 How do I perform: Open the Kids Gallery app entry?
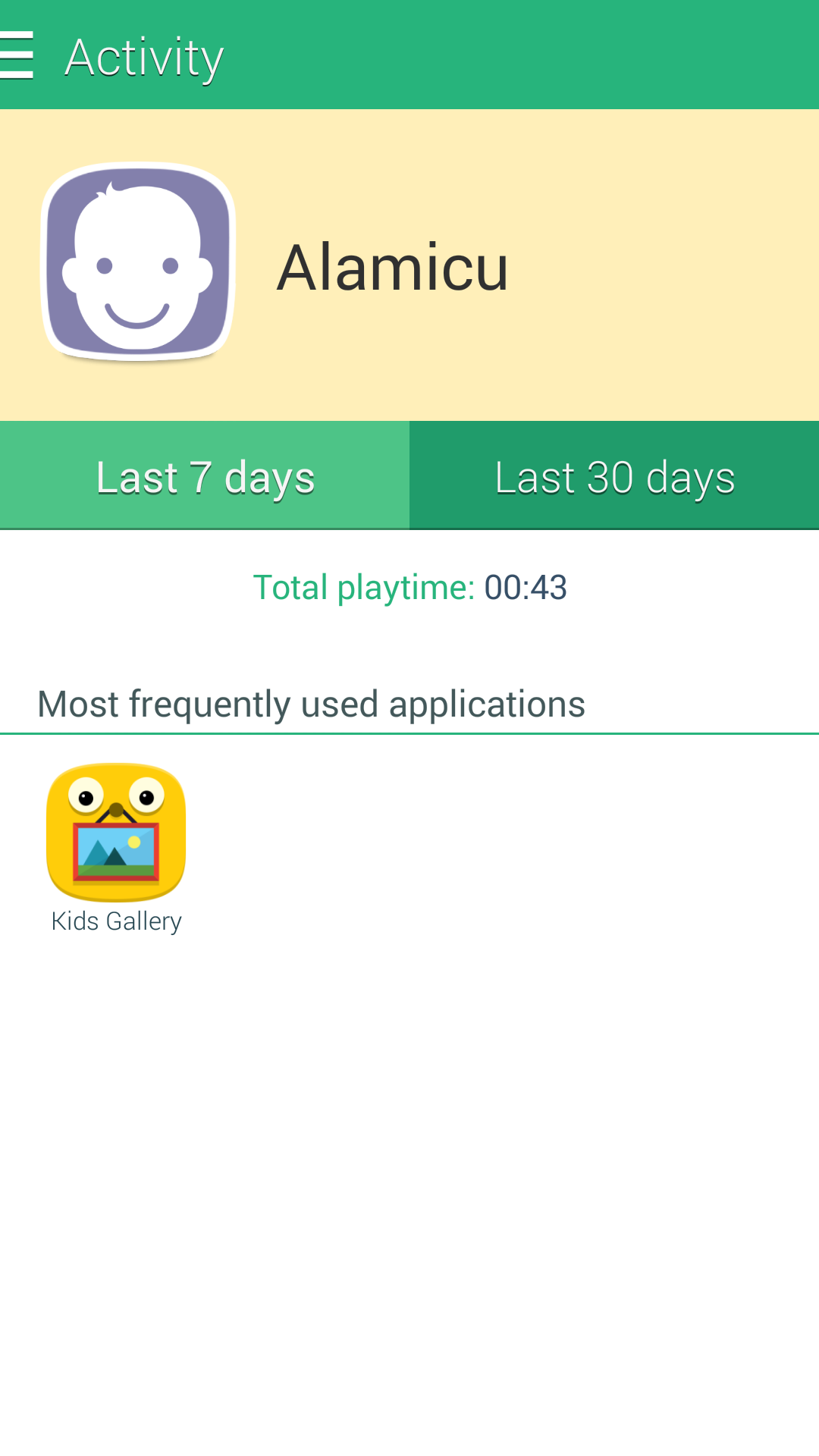(116, 849)
